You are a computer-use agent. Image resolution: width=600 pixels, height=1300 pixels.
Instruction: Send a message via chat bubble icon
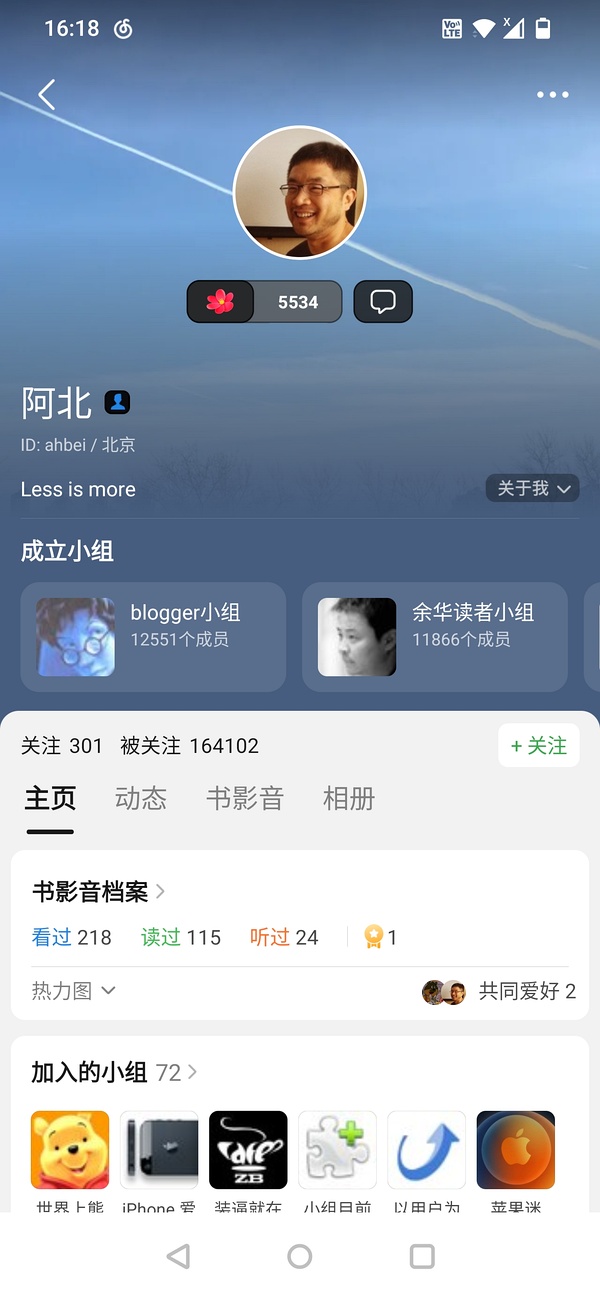click(383, 302)
